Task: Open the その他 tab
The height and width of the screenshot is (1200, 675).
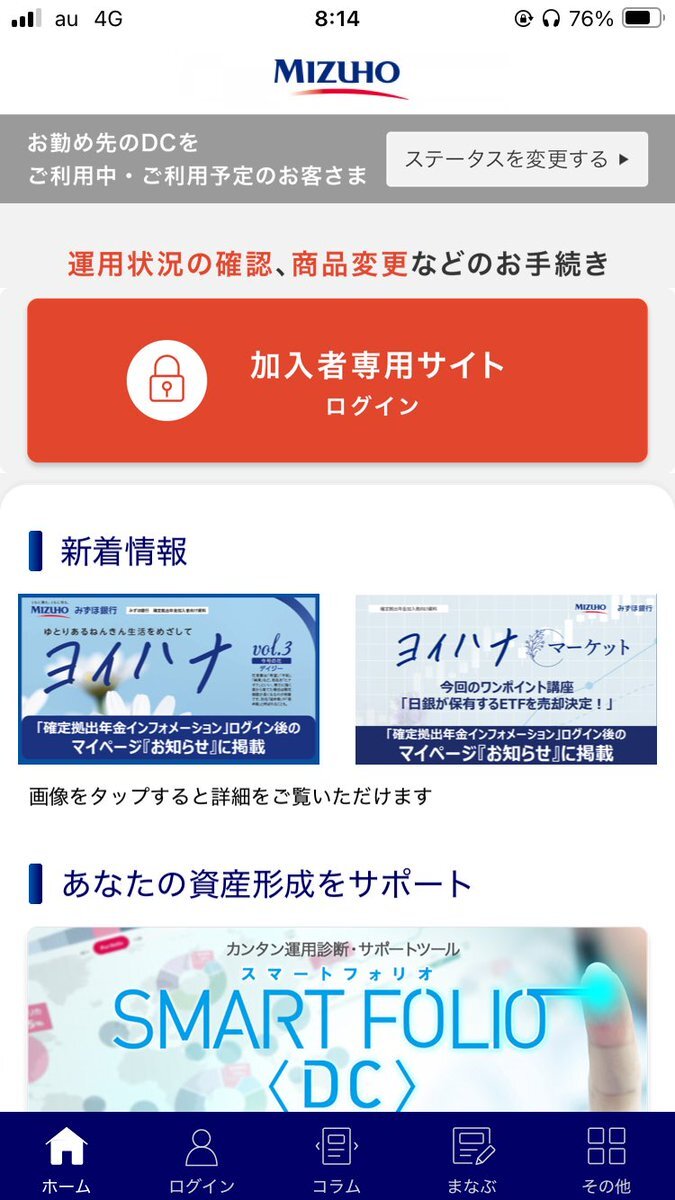Action: coord(607,1159)
